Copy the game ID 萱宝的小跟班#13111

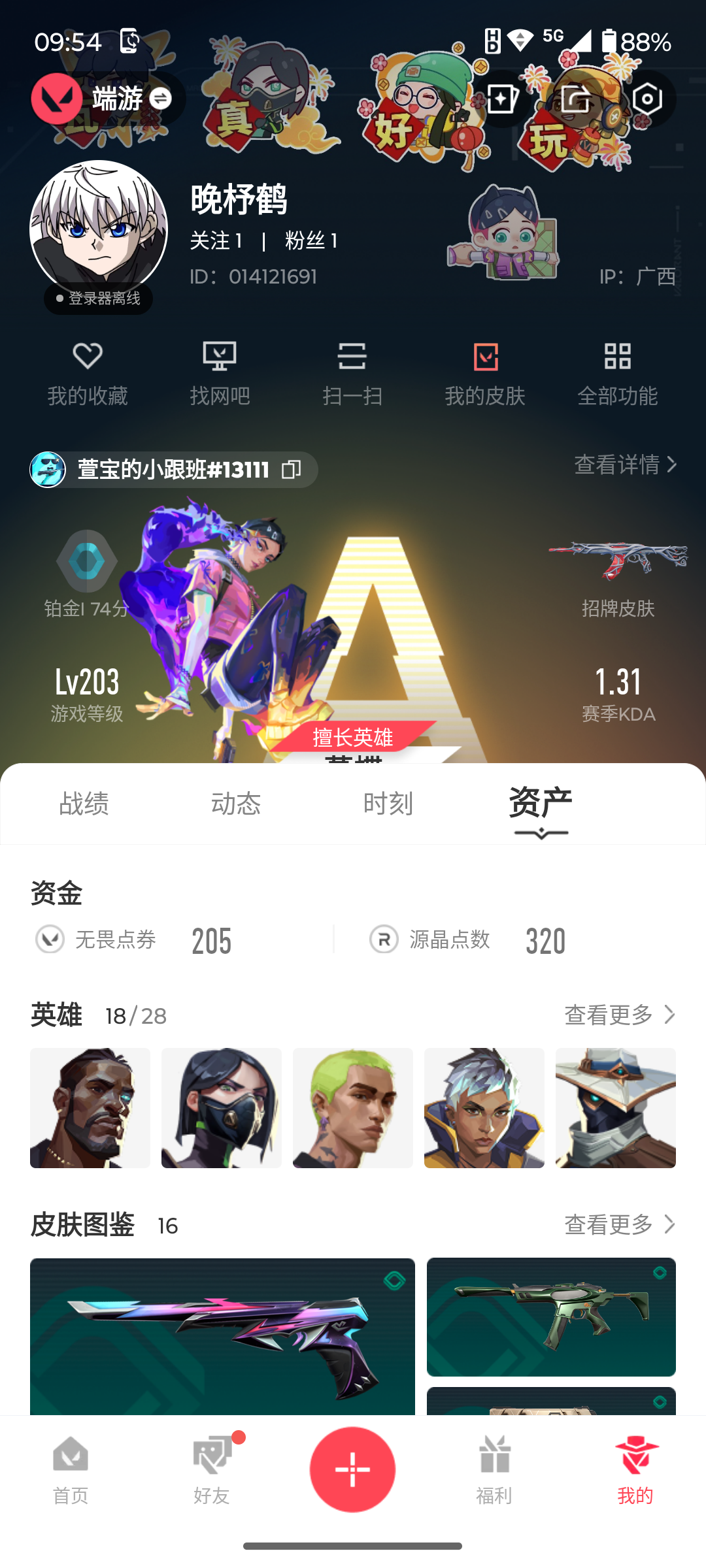coord(292,470)
